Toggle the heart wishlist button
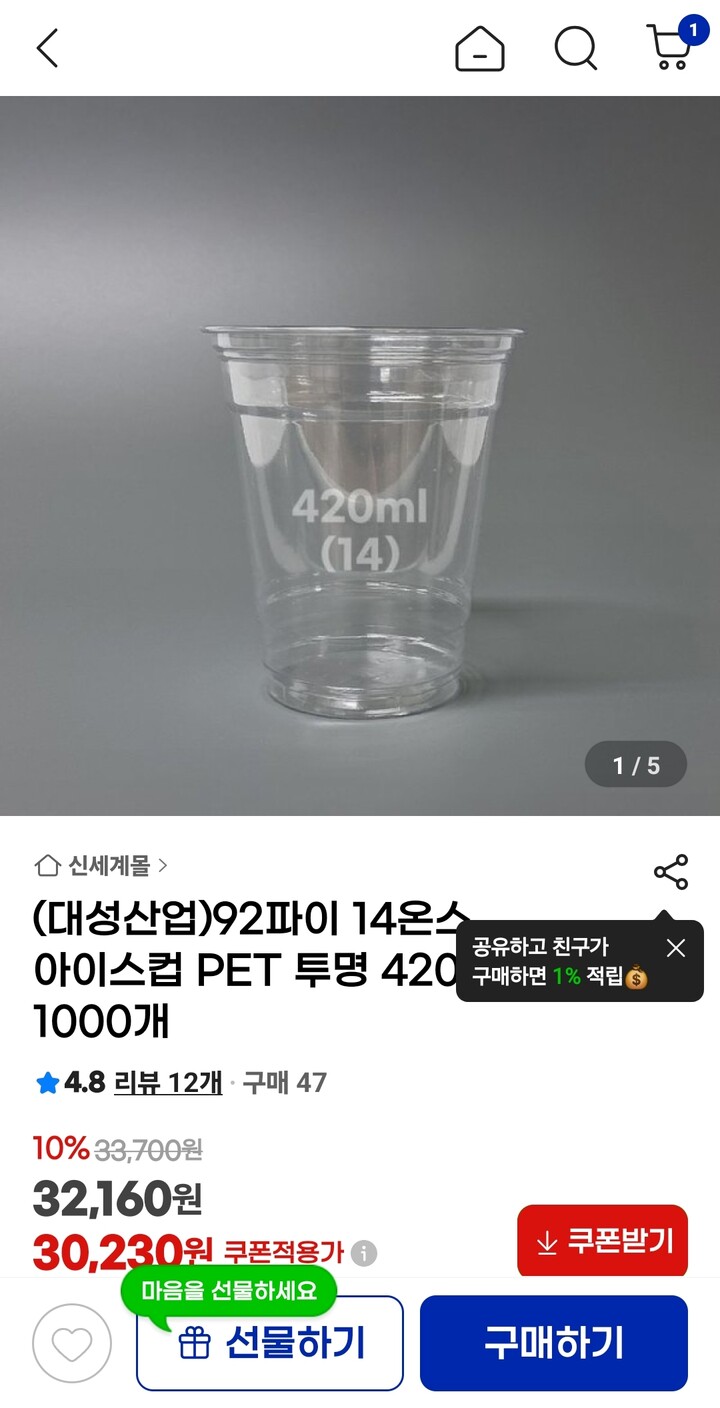Viewport: 720px width, 1408px height. 70,1343
